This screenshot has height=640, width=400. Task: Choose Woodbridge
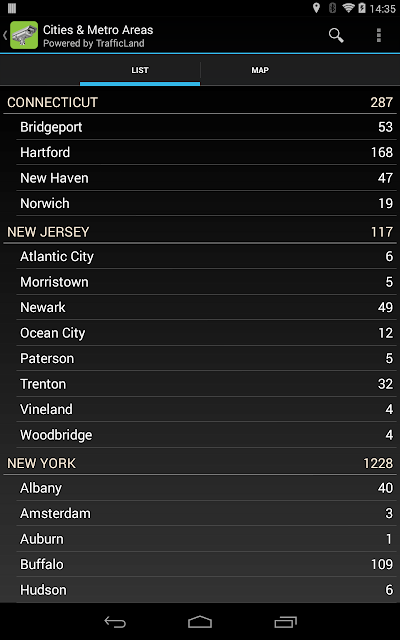coord(207,435)
